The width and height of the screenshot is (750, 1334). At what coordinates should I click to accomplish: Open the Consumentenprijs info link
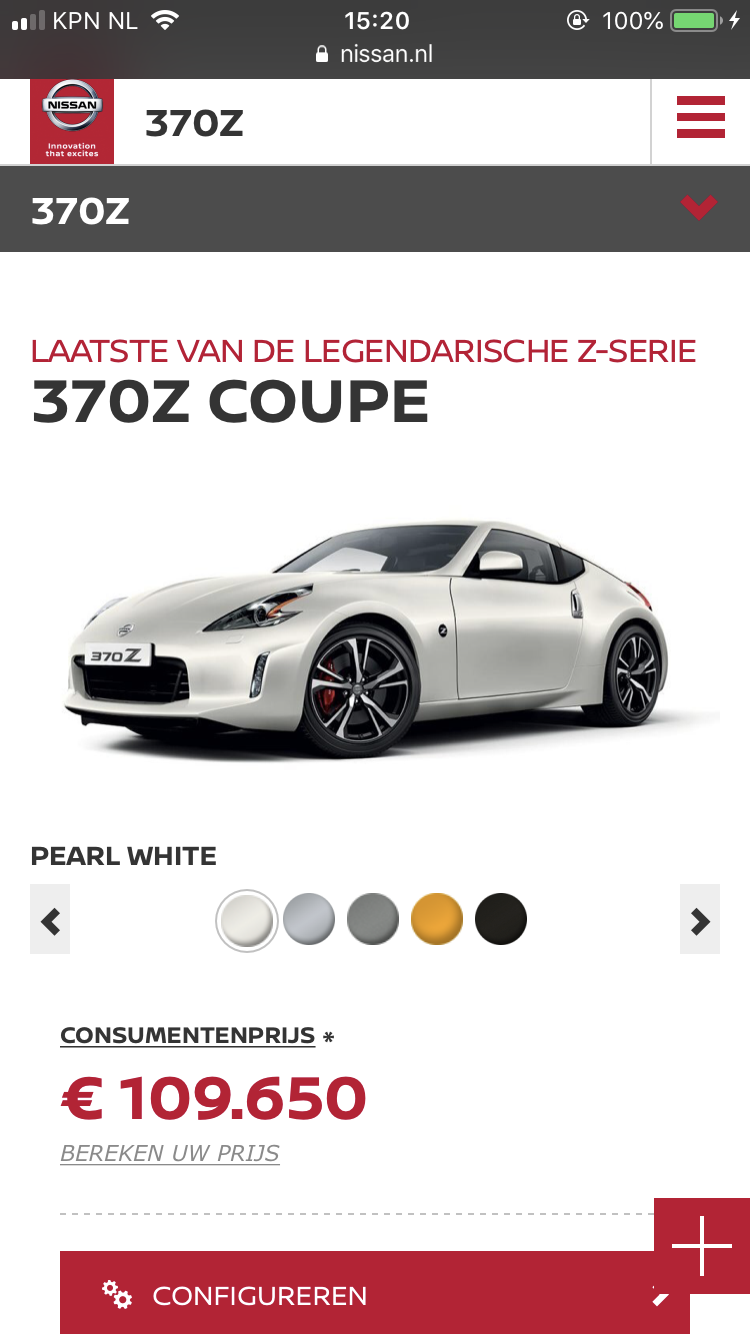[x=188, y=1036]
